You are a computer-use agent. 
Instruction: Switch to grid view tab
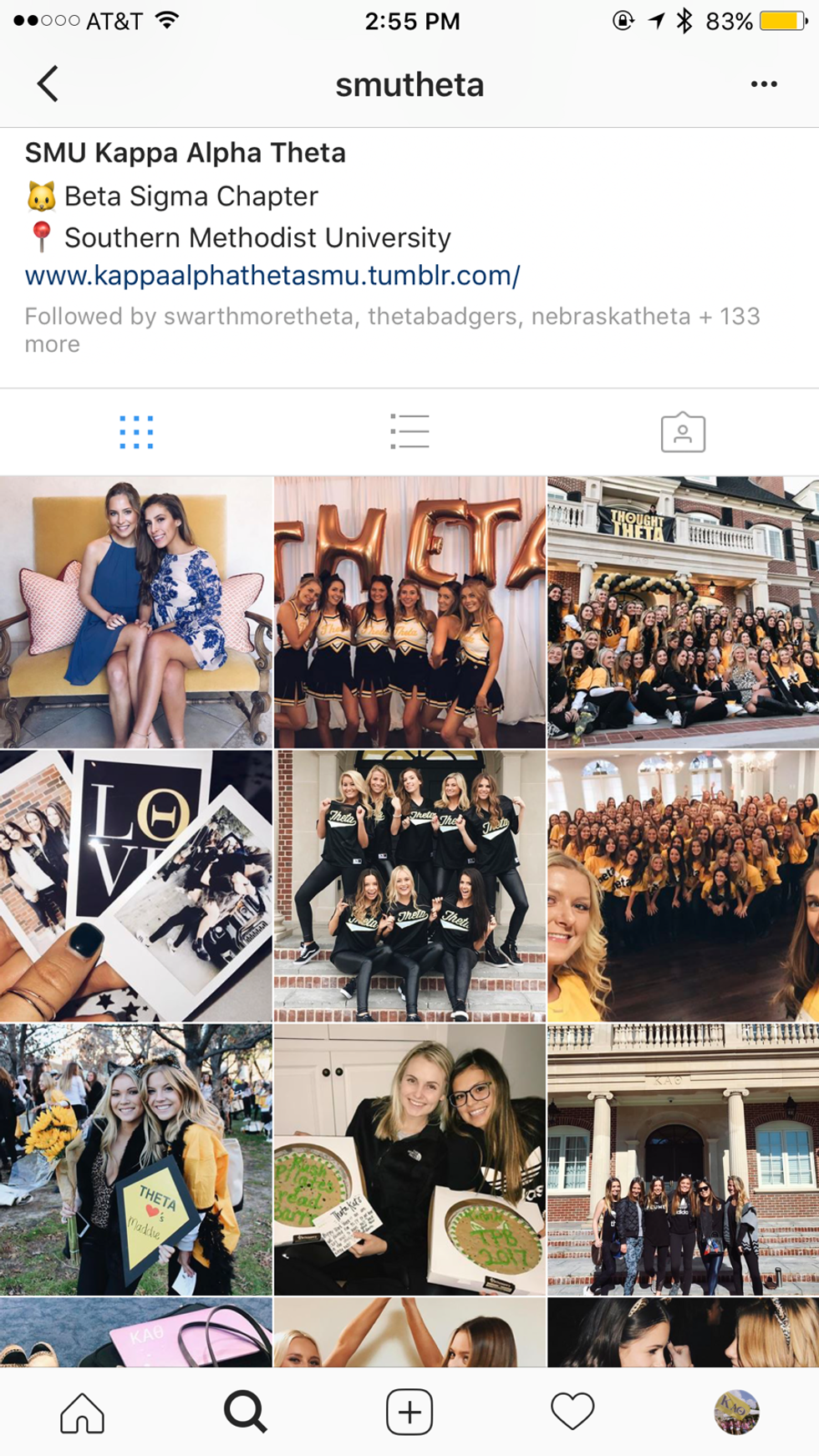(136, 432)
